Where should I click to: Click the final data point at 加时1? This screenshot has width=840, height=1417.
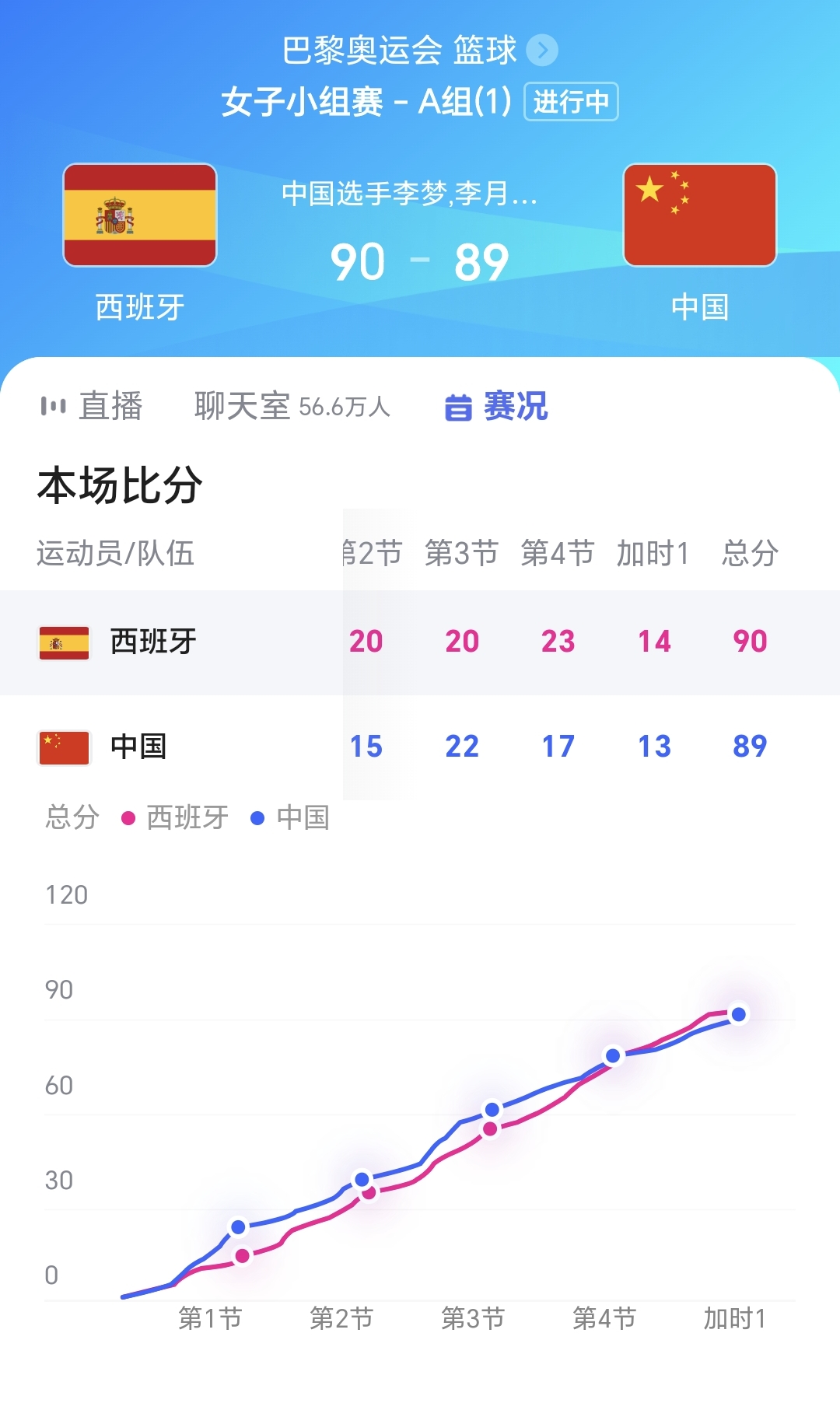(x=737, y=1013)
